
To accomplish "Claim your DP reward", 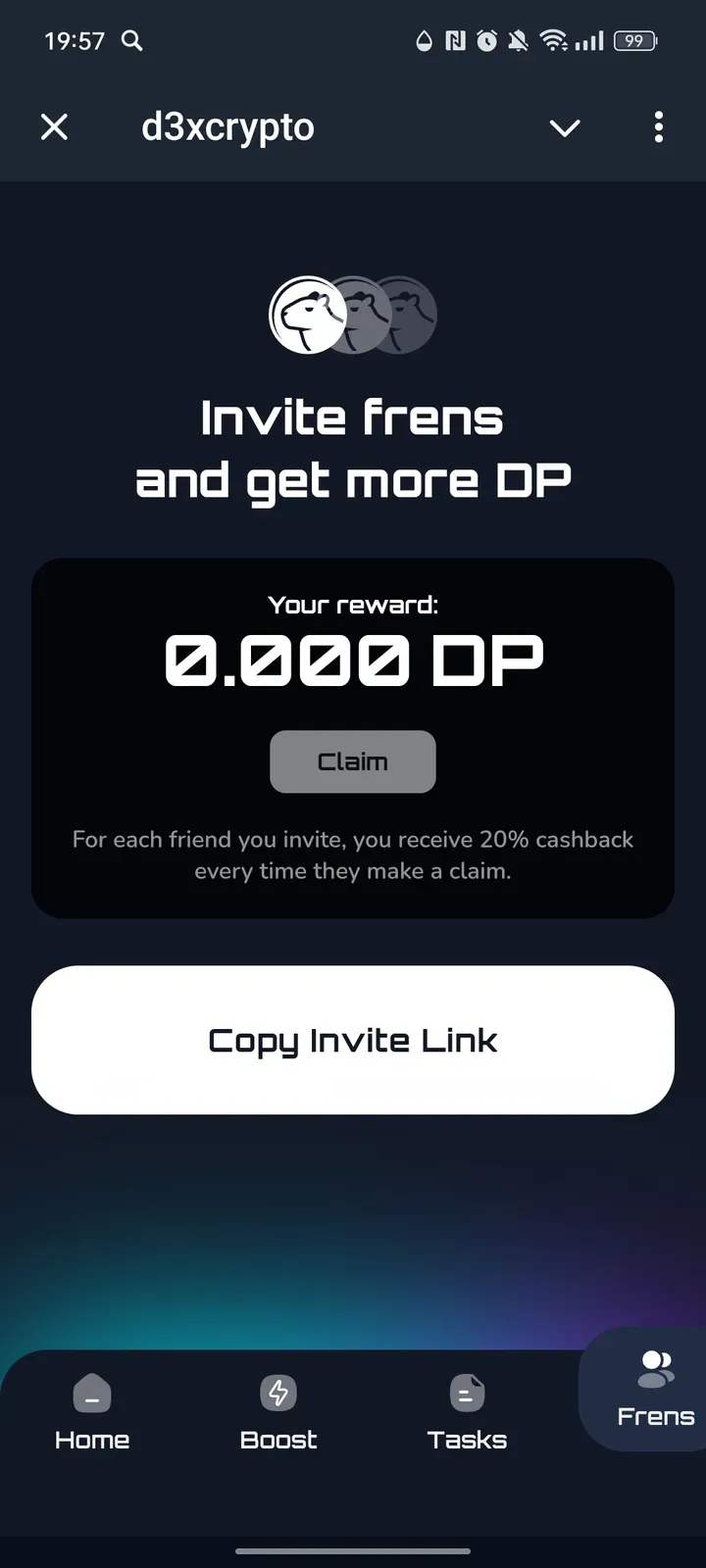I will 353,761.
